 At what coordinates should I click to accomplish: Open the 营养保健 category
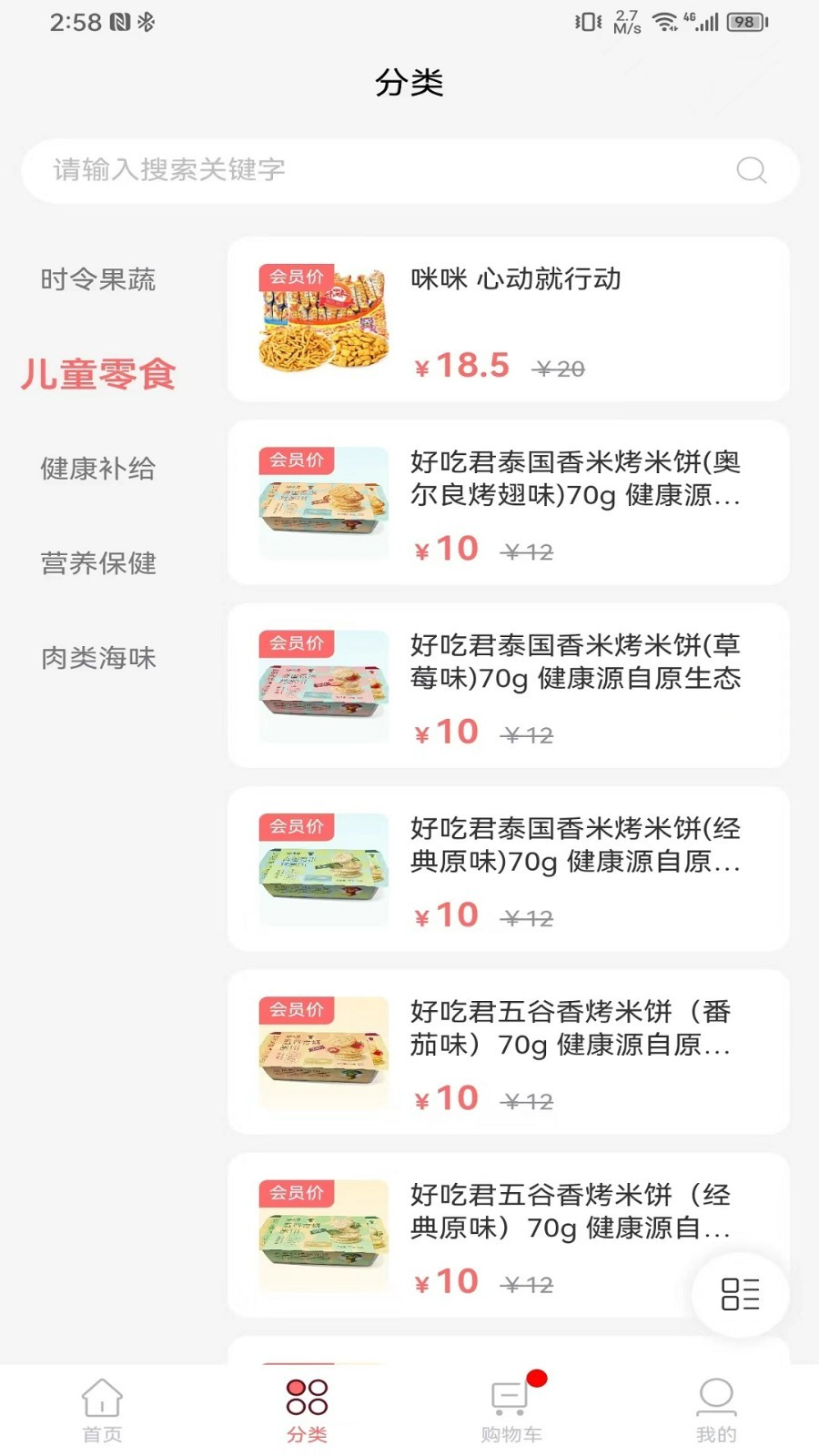click(97, 564)
